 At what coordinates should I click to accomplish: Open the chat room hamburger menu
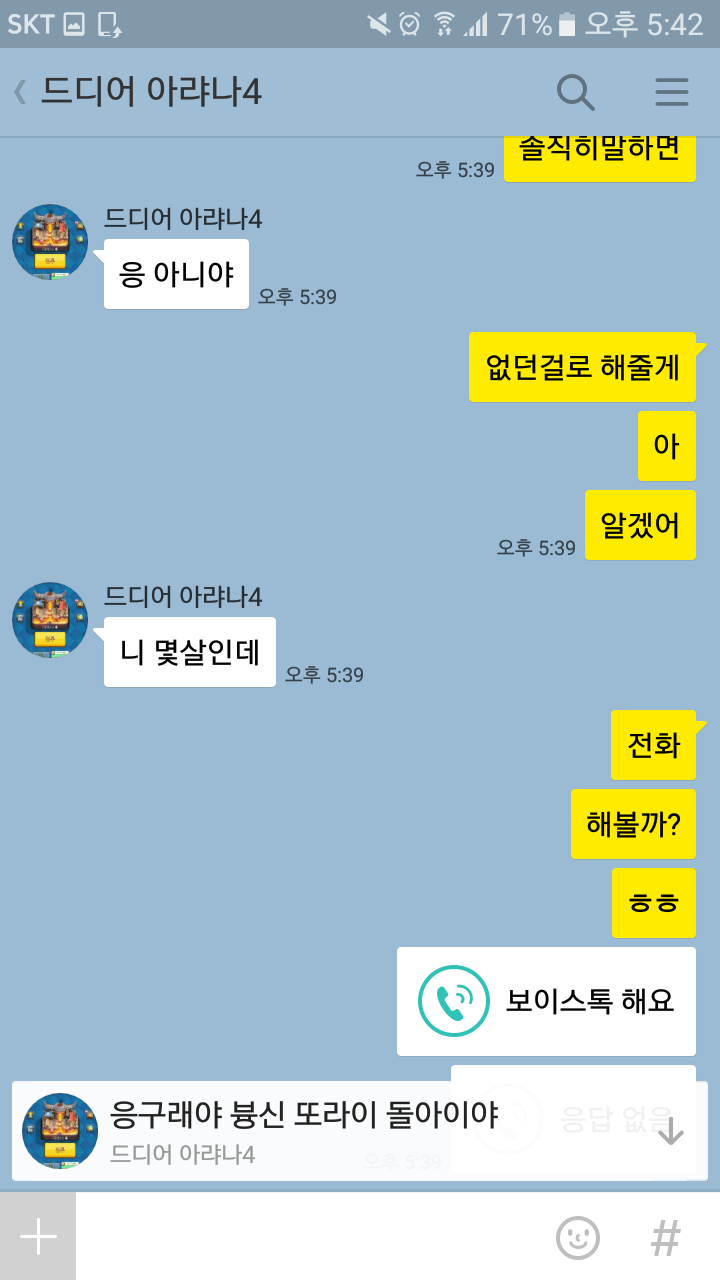click(672, 93)
